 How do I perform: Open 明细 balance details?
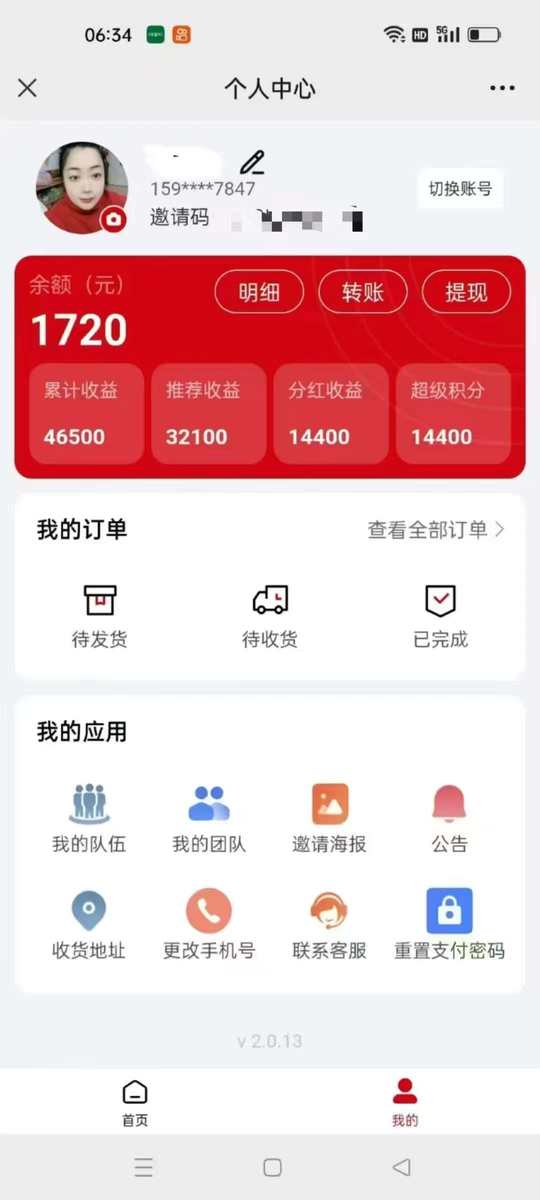click(x=258, y=292)
